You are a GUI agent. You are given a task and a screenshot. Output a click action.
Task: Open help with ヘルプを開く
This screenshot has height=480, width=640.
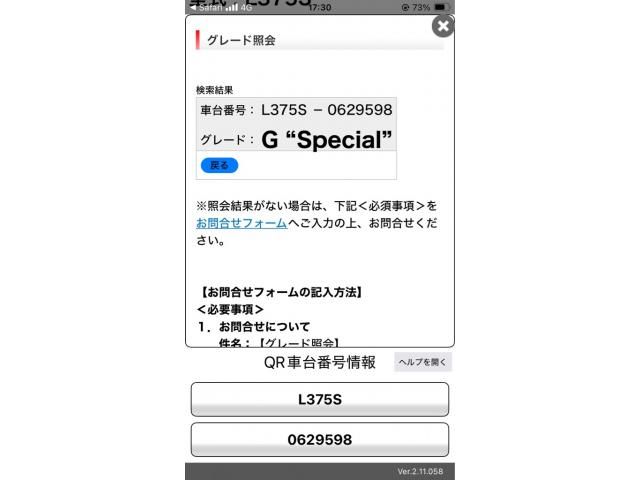[423, 362]
